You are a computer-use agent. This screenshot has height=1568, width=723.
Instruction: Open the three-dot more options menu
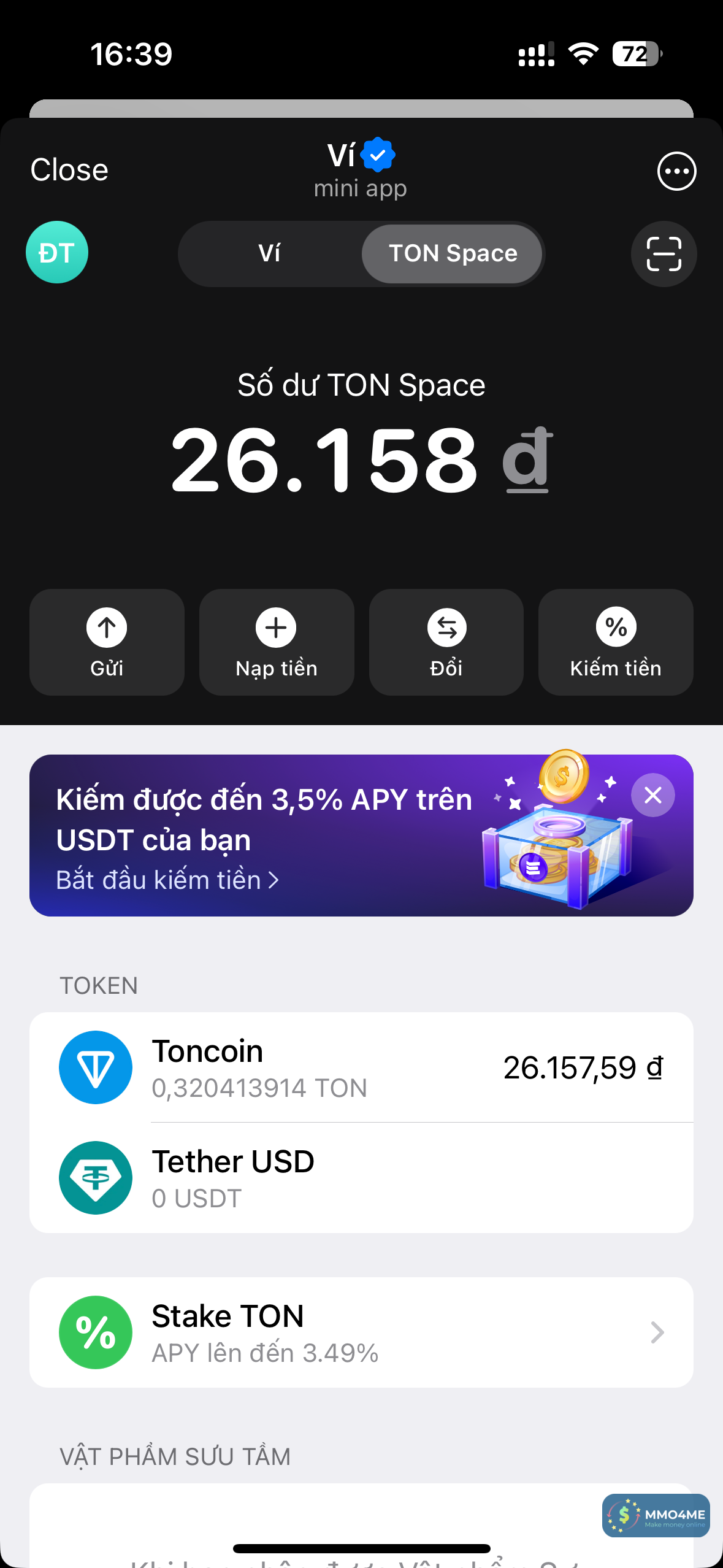tap(676, 171)
